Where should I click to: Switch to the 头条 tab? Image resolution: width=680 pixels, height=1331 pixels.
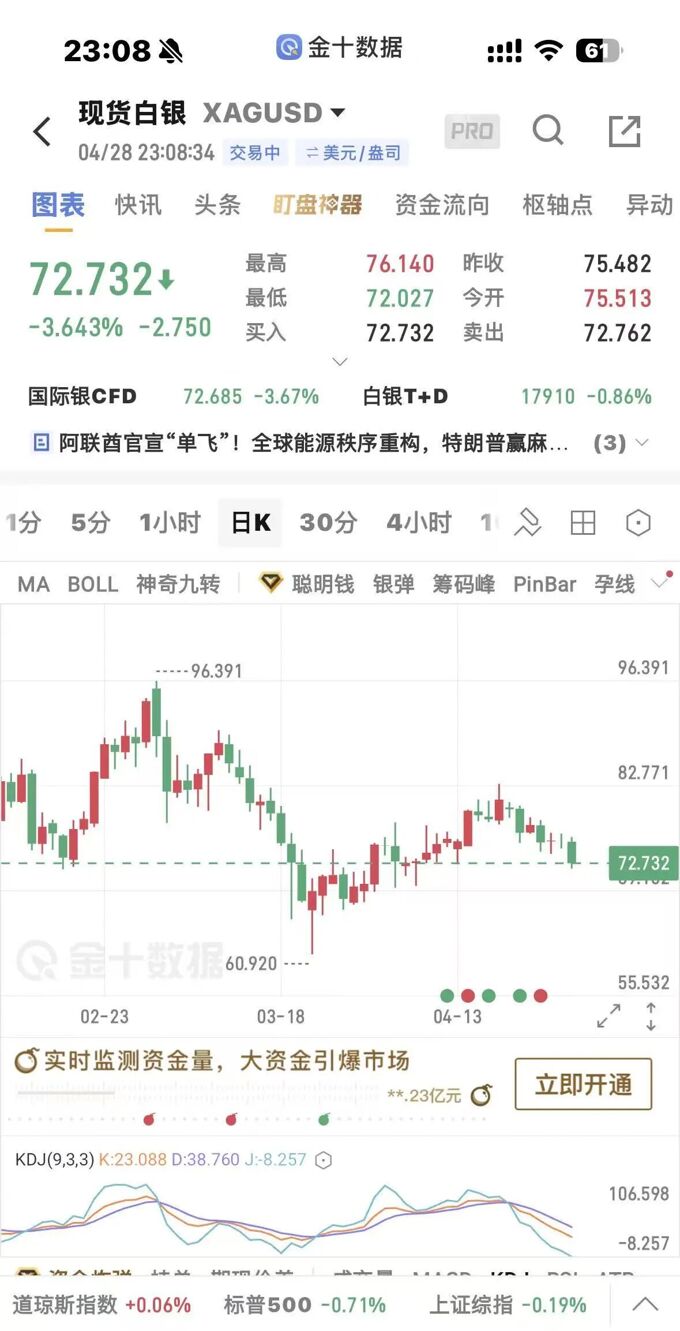(x=217, y=205)
